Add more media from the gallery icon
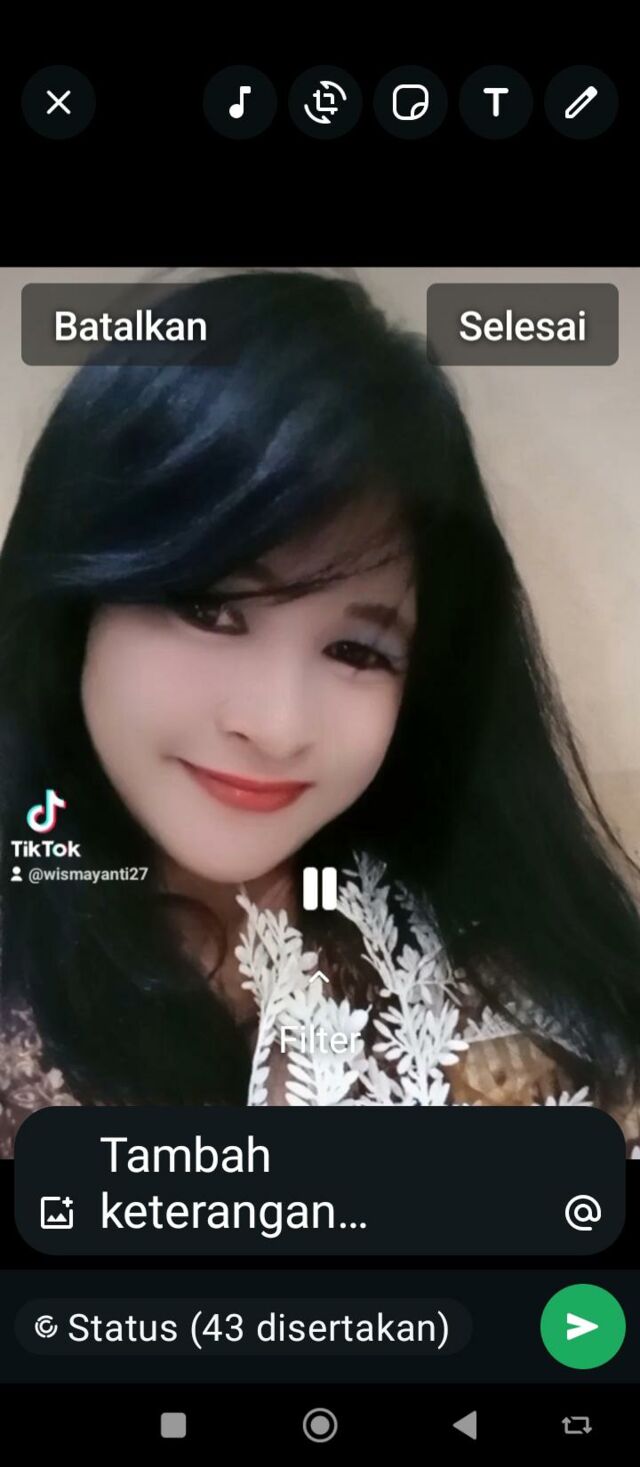 (57, 1212)
